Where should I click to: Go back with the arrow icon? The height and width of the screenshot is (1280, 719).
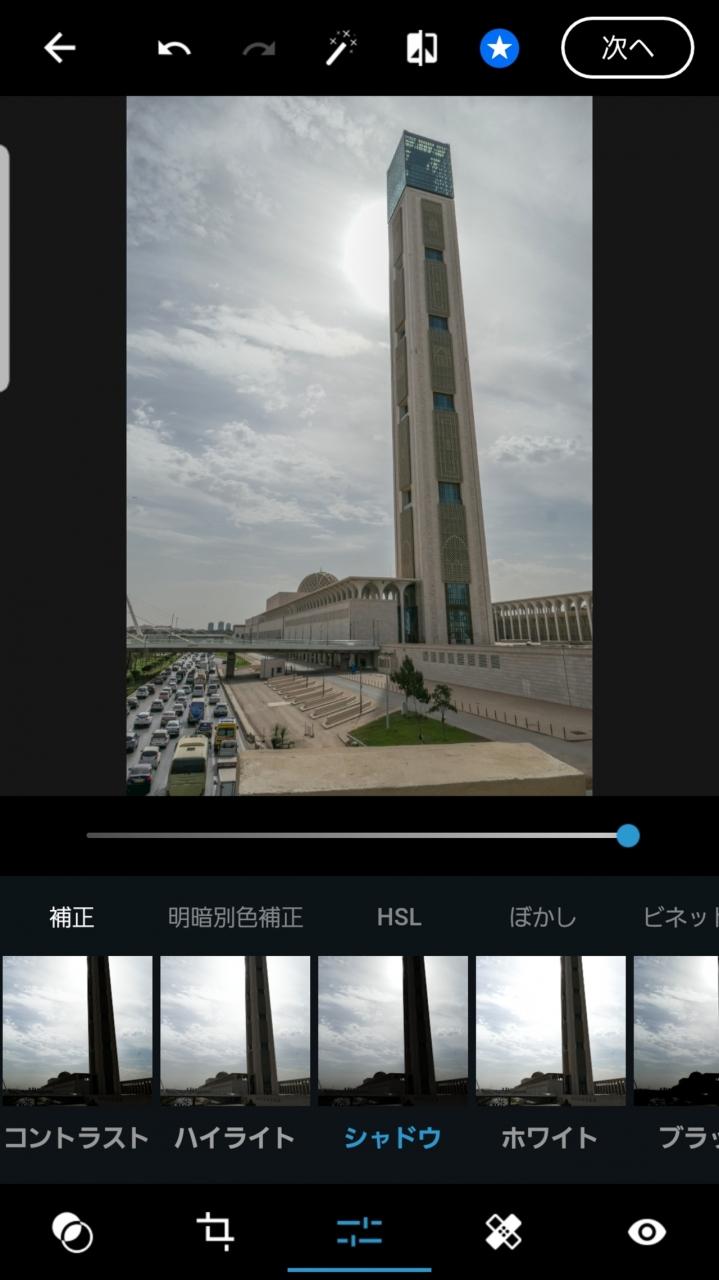(60, 48)
